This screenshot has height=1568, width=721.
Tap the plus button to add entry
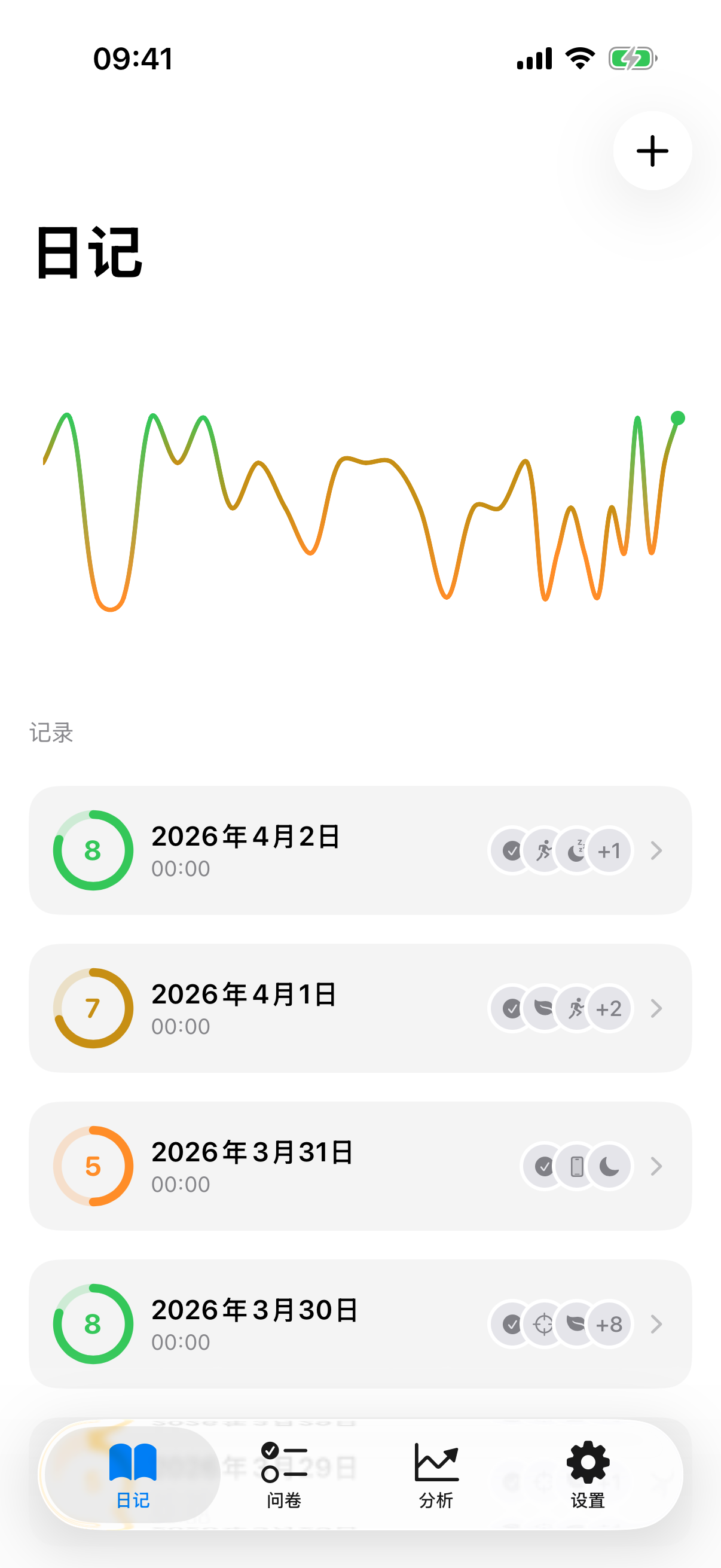point(652,151)
